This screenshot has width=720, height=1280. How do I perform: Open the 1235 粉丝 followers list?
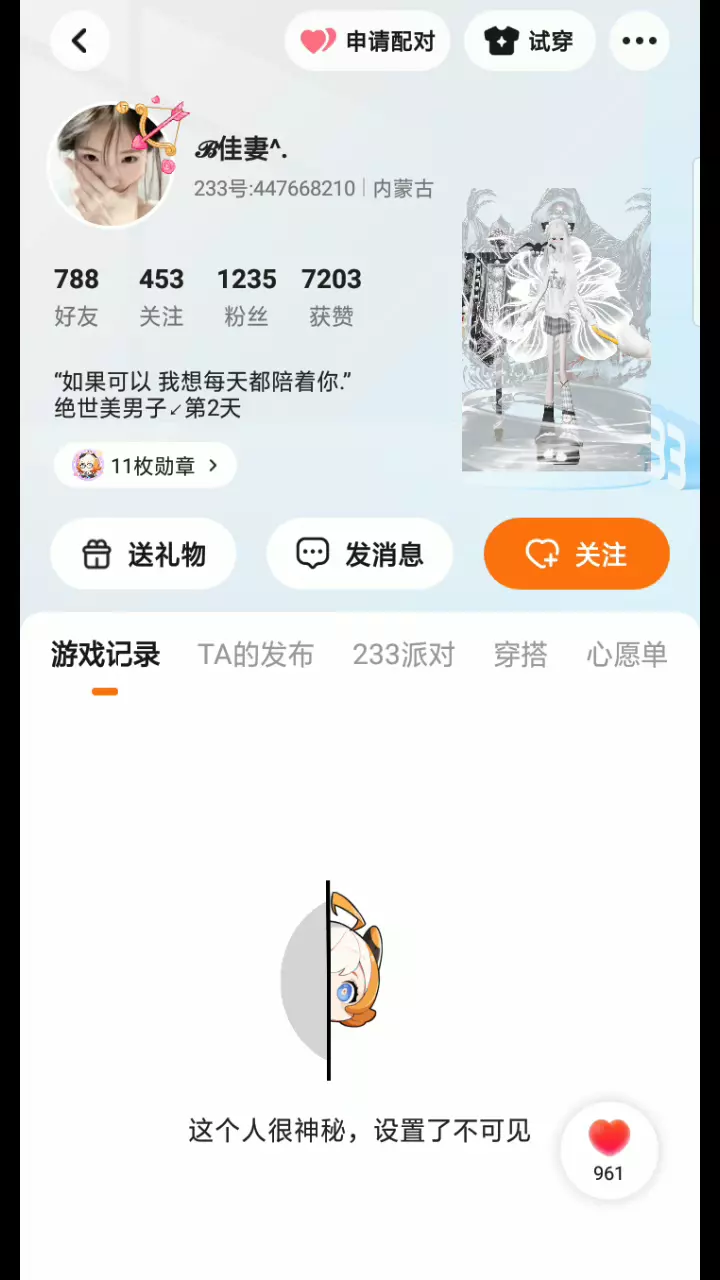247,297
